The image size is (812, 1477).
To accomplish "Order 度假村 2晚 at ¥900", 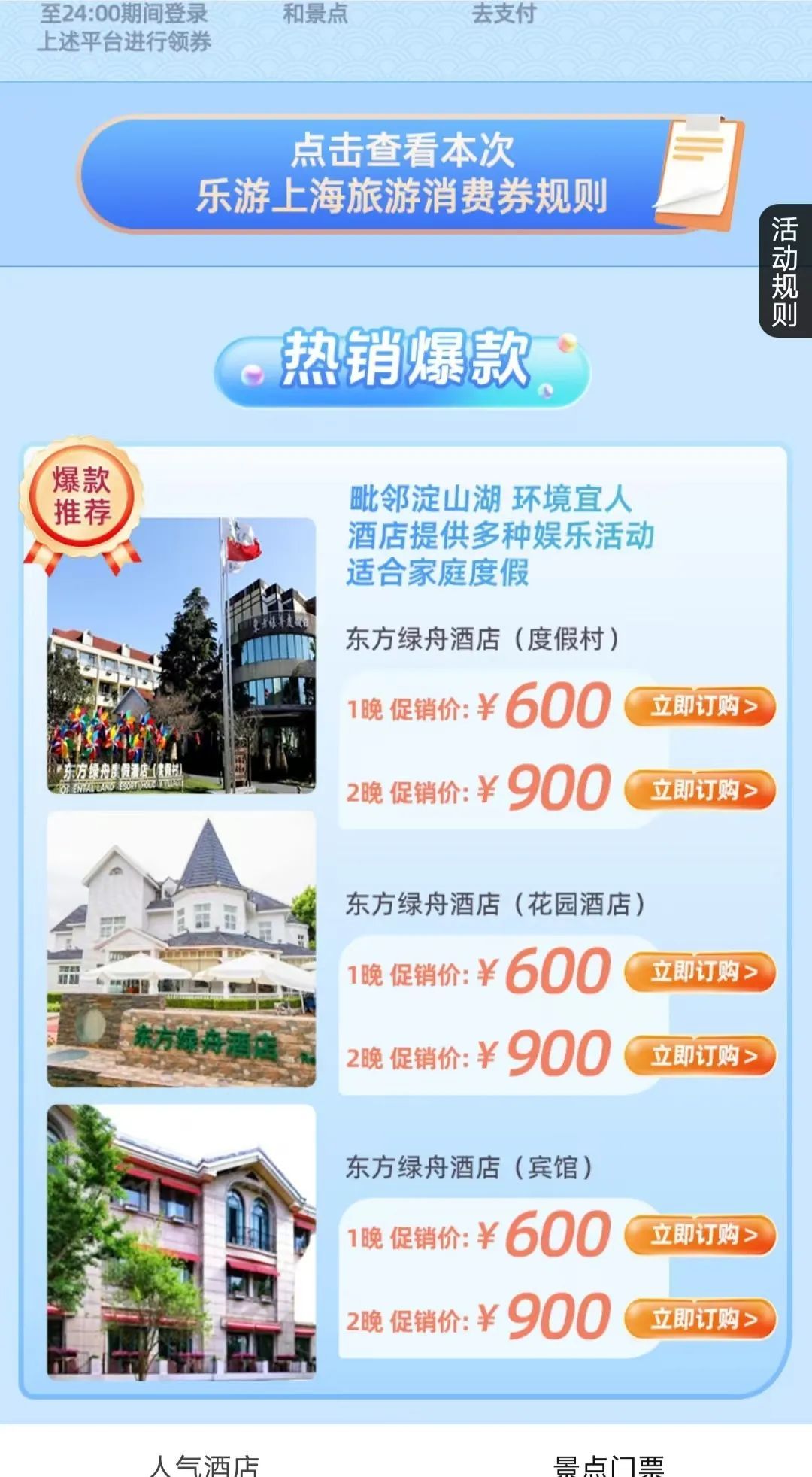I will click(700, 790).
